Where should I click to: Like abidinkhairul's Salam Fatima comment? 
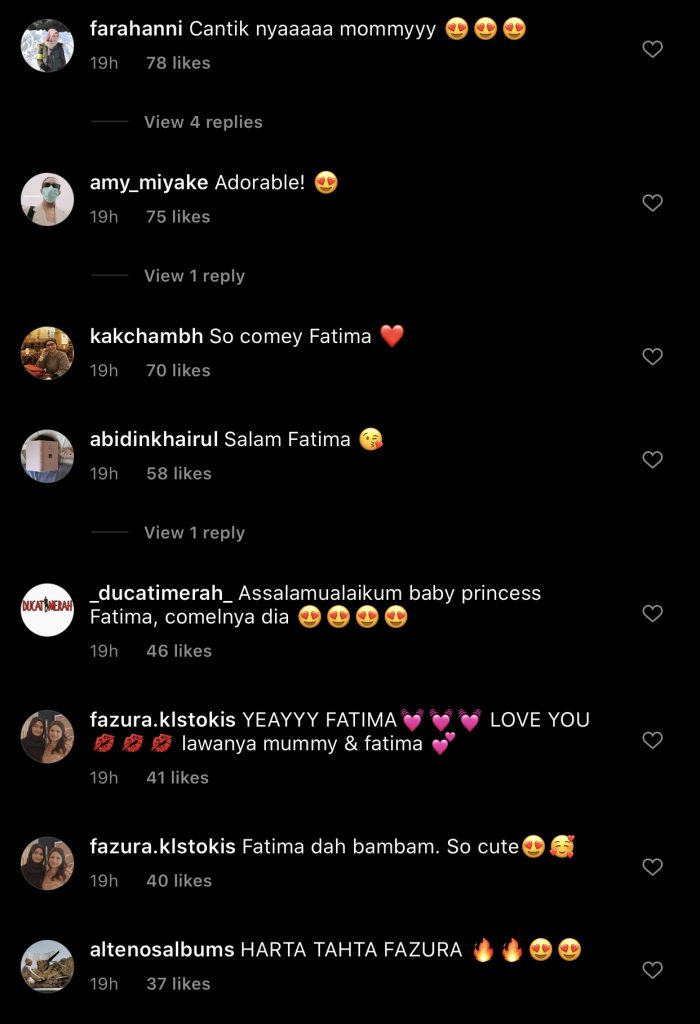click(652, 460)
